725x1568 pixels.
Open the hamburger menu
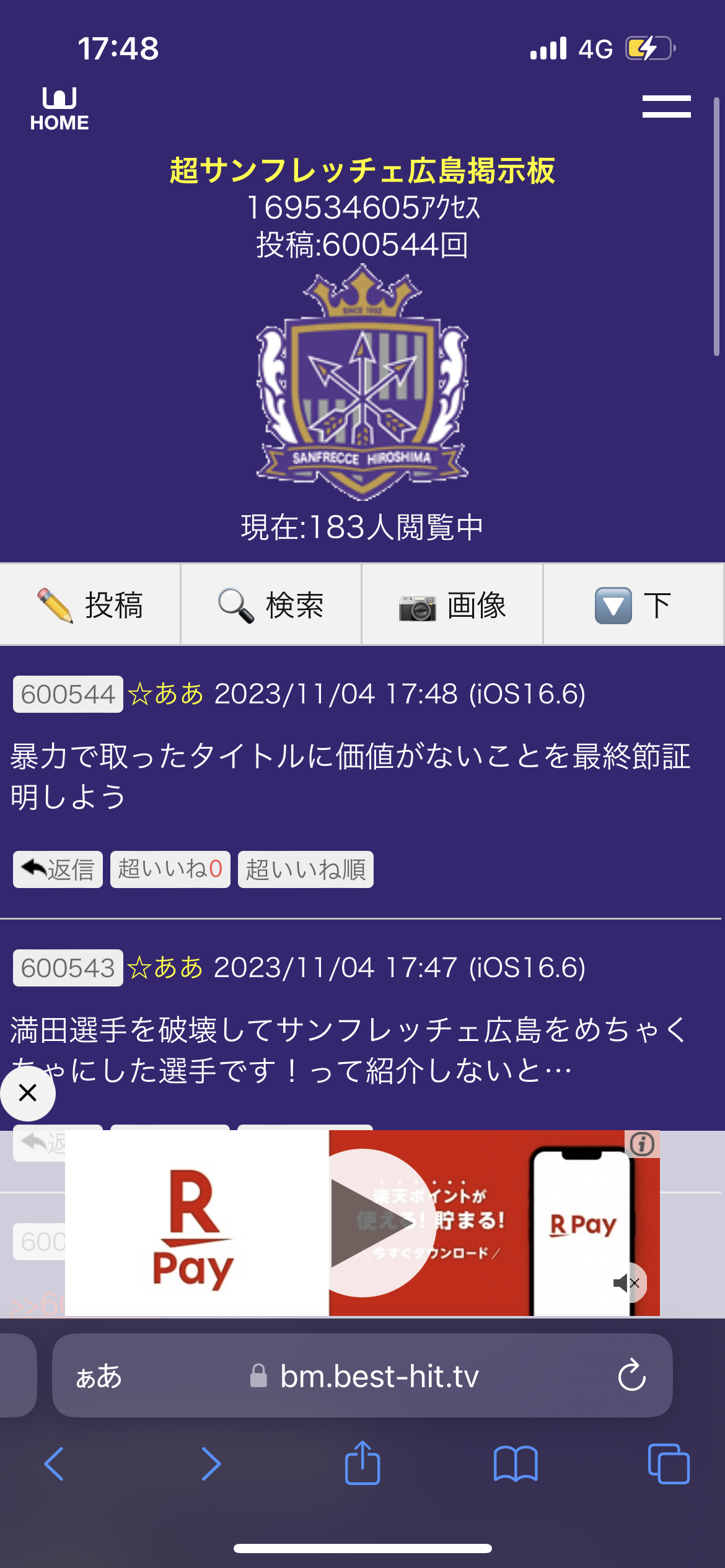pos(666,107)
